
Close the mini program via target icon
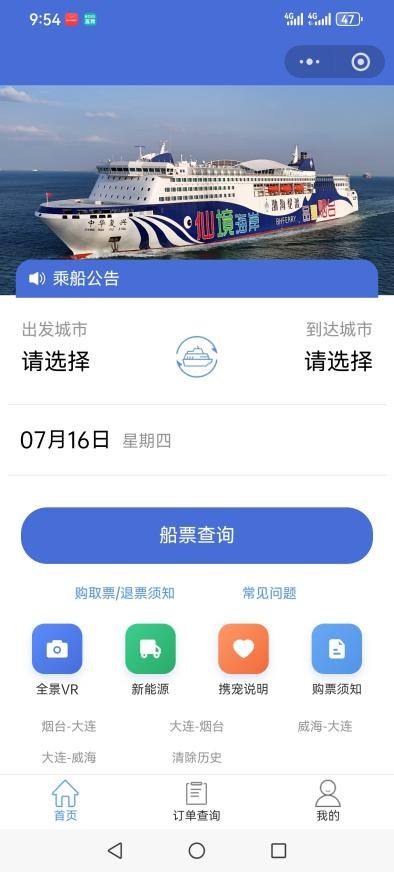(361, 62)
